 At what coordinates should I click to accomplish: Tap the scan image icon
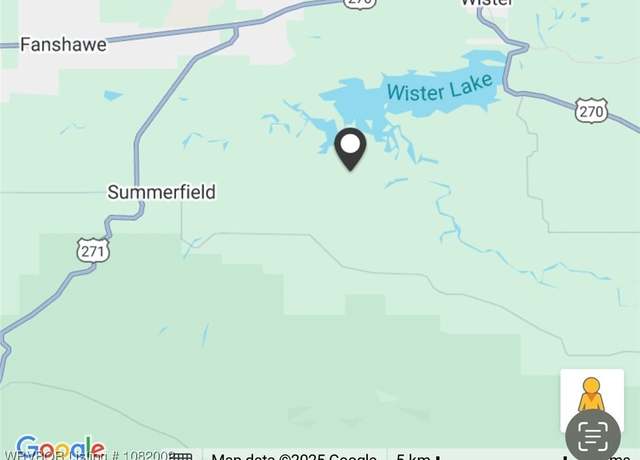(x=593, y=434)
